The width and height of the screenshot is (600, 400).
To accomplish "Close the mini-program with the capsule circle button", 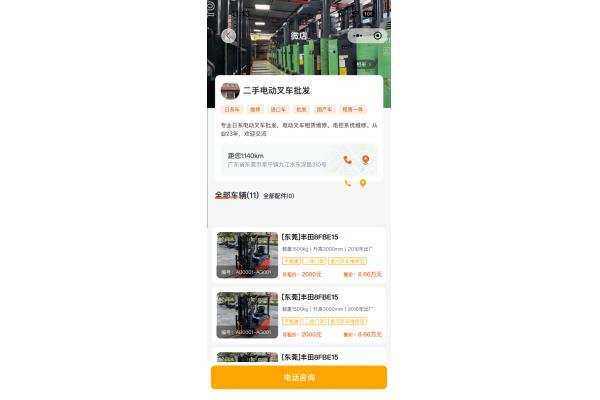I will pos(377,36).
